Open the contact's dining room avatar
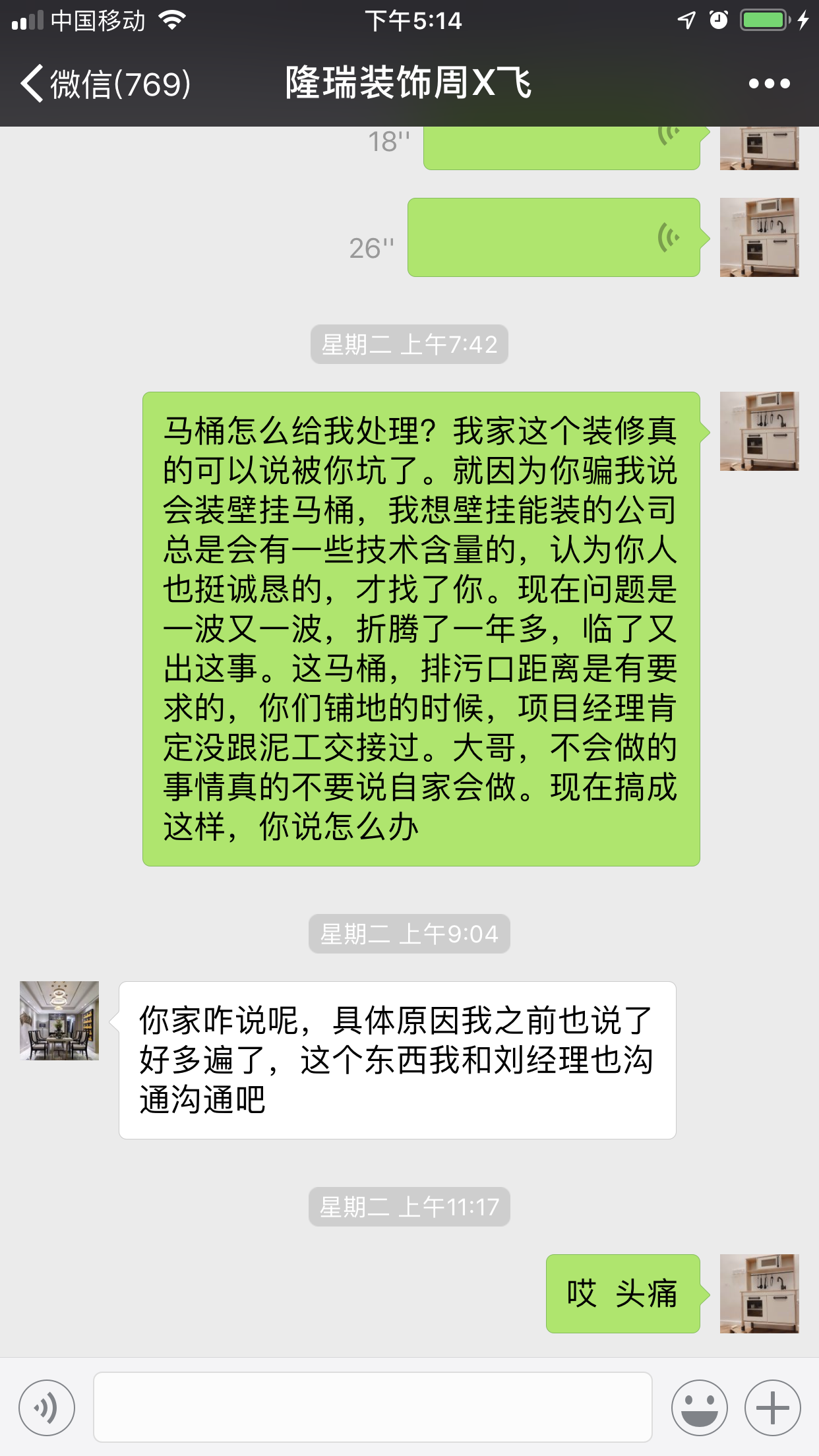The height and width of the screenshot is (1456, 819). [59, 1021]
